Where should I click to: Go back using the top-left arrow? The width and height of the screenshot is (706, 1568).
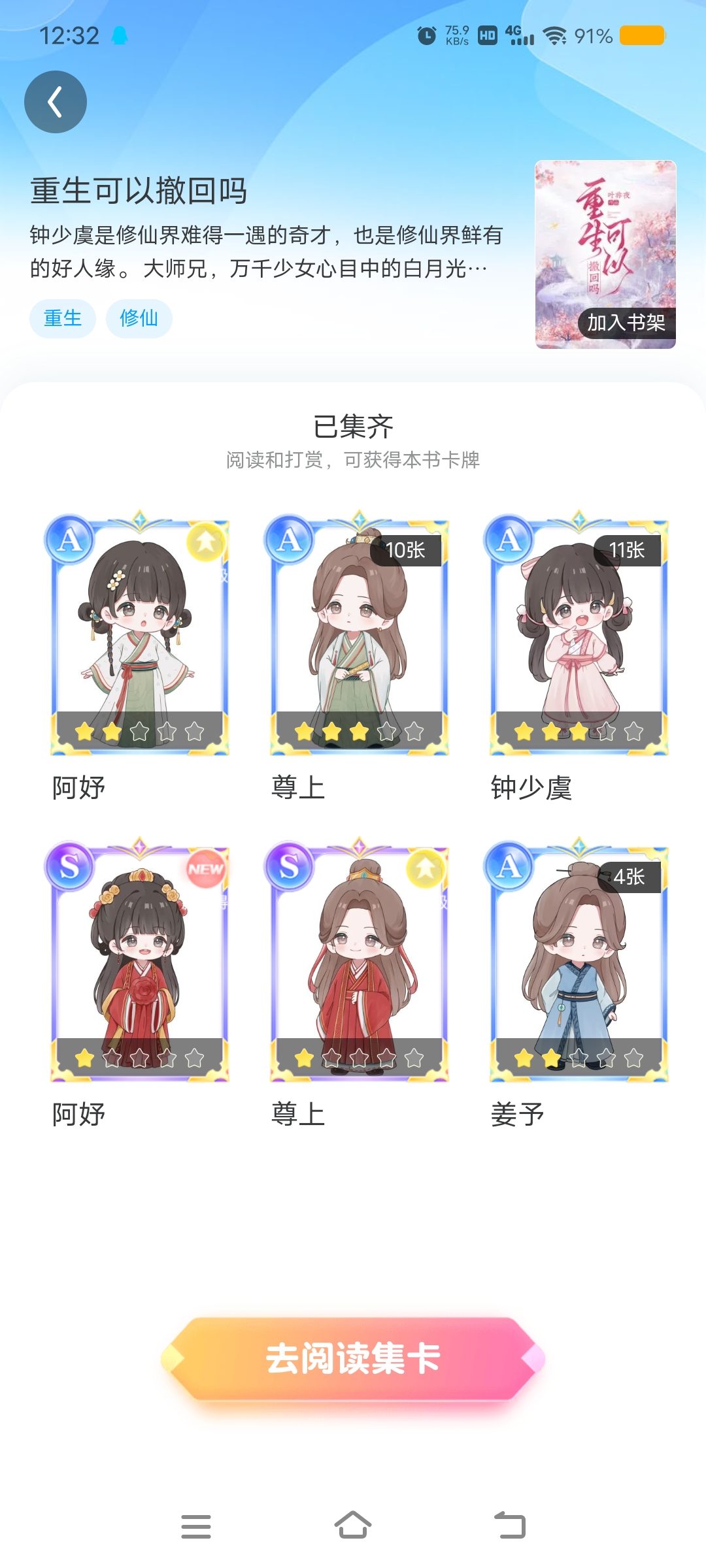click(x=56, y=102)
